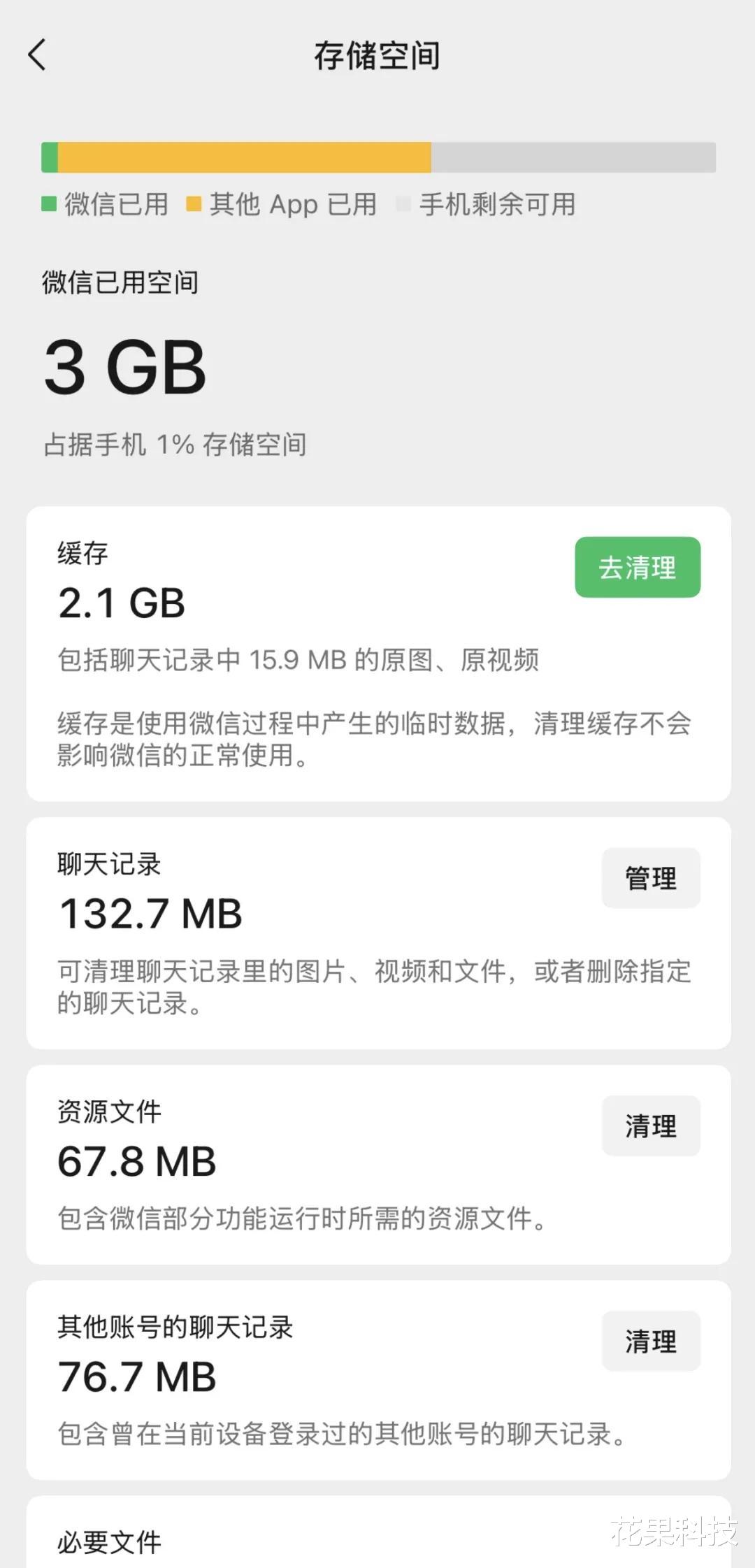
Task: Open 管理 for 聊天记录
Action: pyautogui.click(x=650, y=878)
